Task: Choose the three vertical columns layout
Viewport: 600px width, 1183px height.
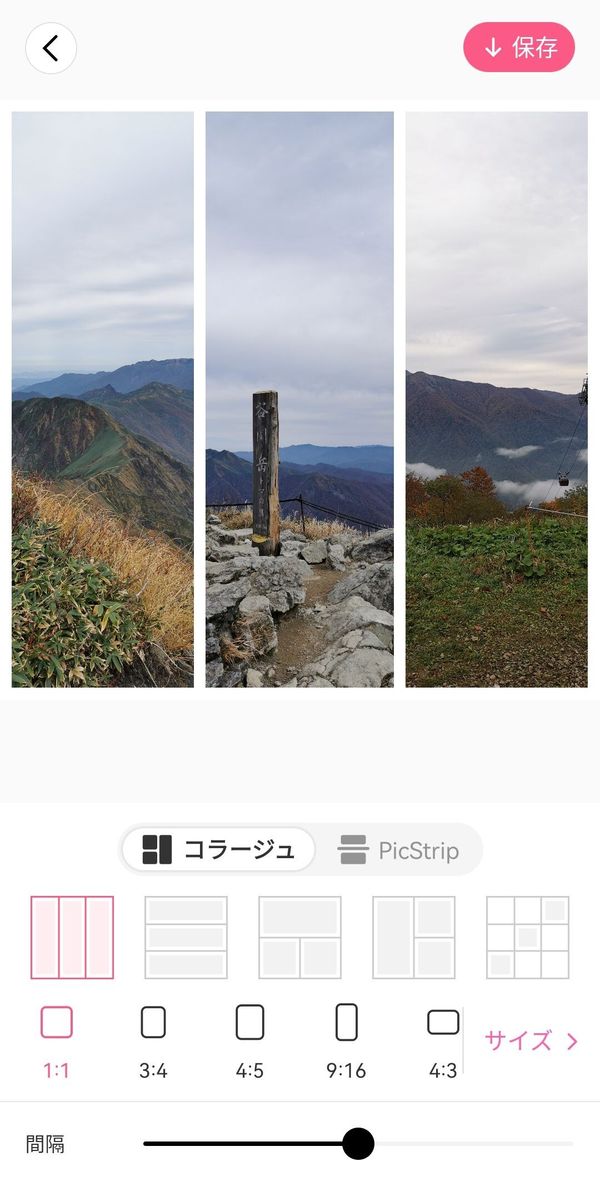Action: [x=72, y=938]
